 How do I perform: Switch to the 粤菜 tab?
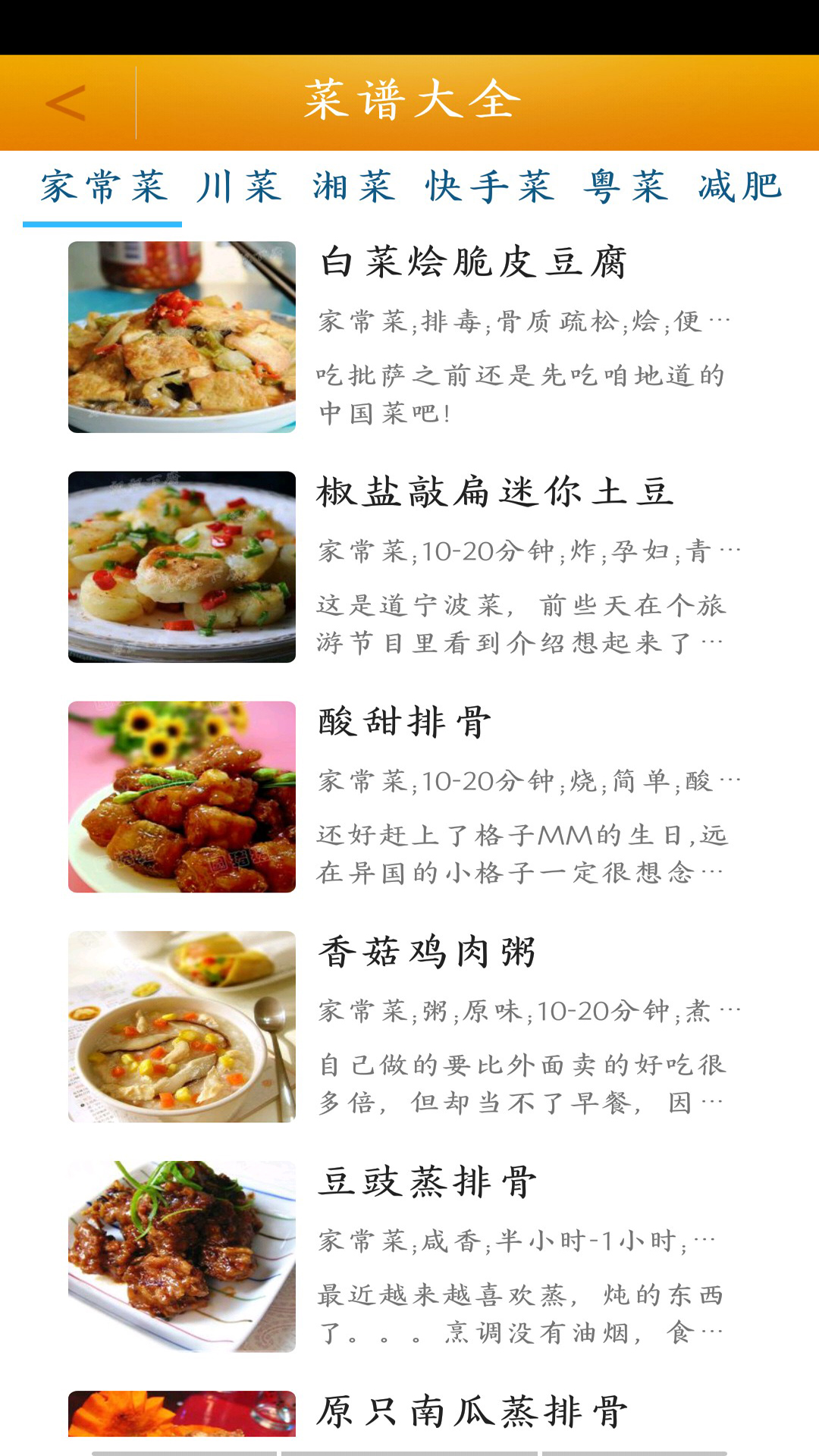(626, 187)
